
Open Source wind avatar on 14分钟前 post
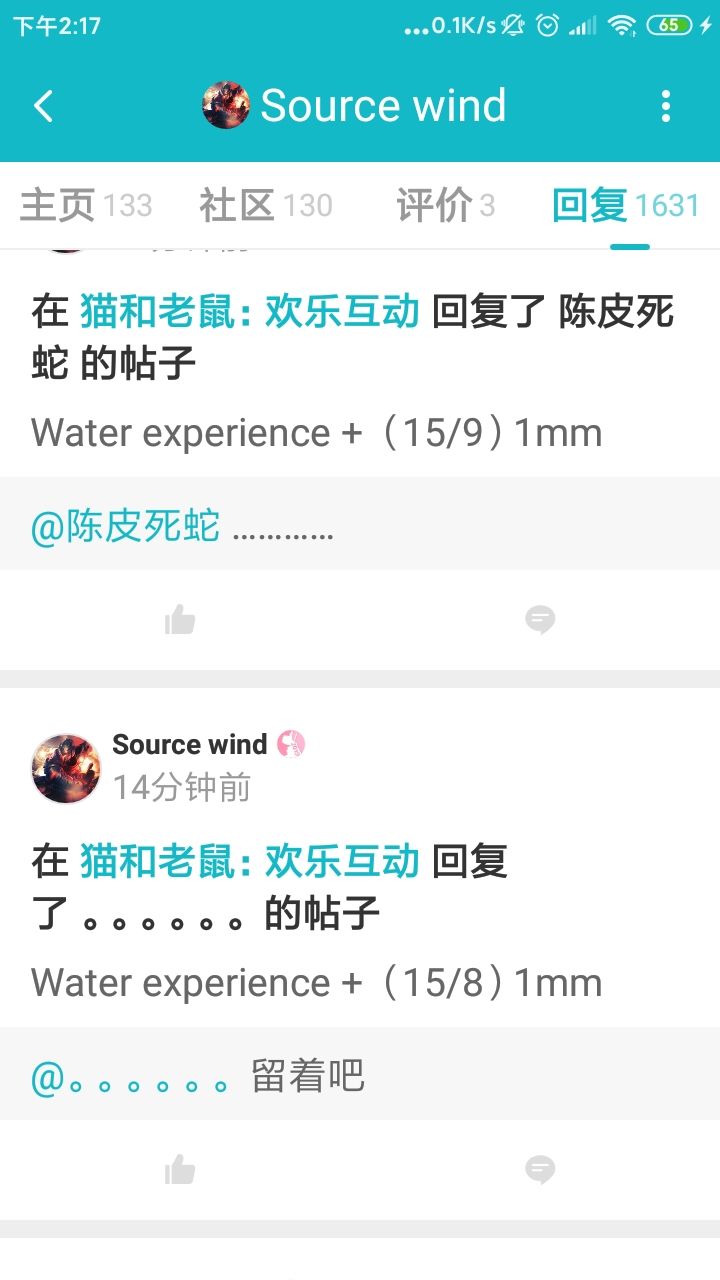point(67,768)
